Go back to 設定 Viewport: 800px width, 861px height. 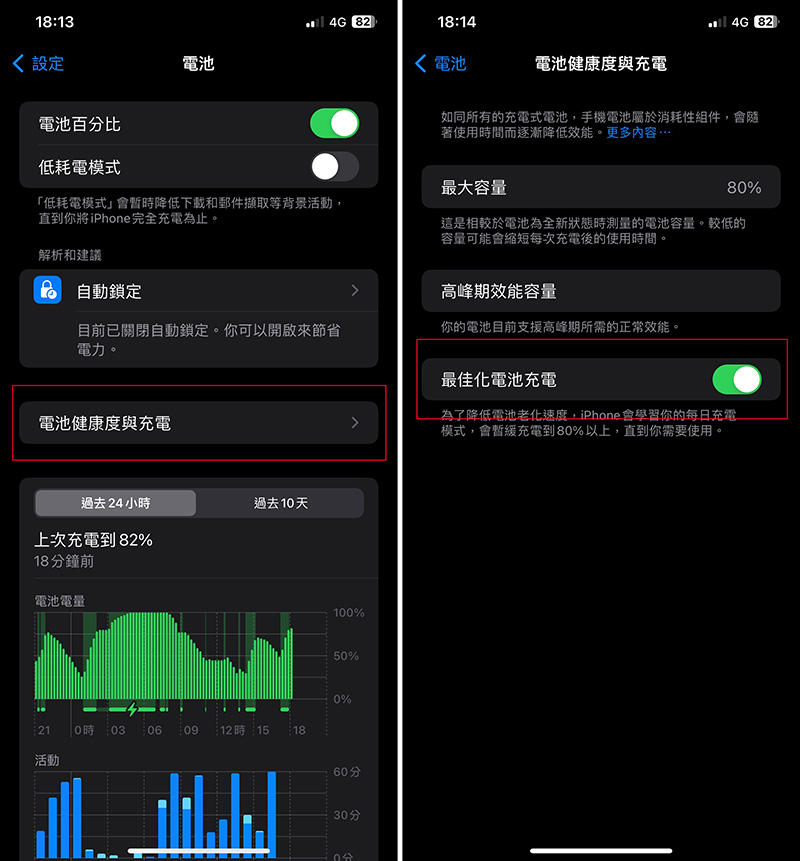pos(39,64)
